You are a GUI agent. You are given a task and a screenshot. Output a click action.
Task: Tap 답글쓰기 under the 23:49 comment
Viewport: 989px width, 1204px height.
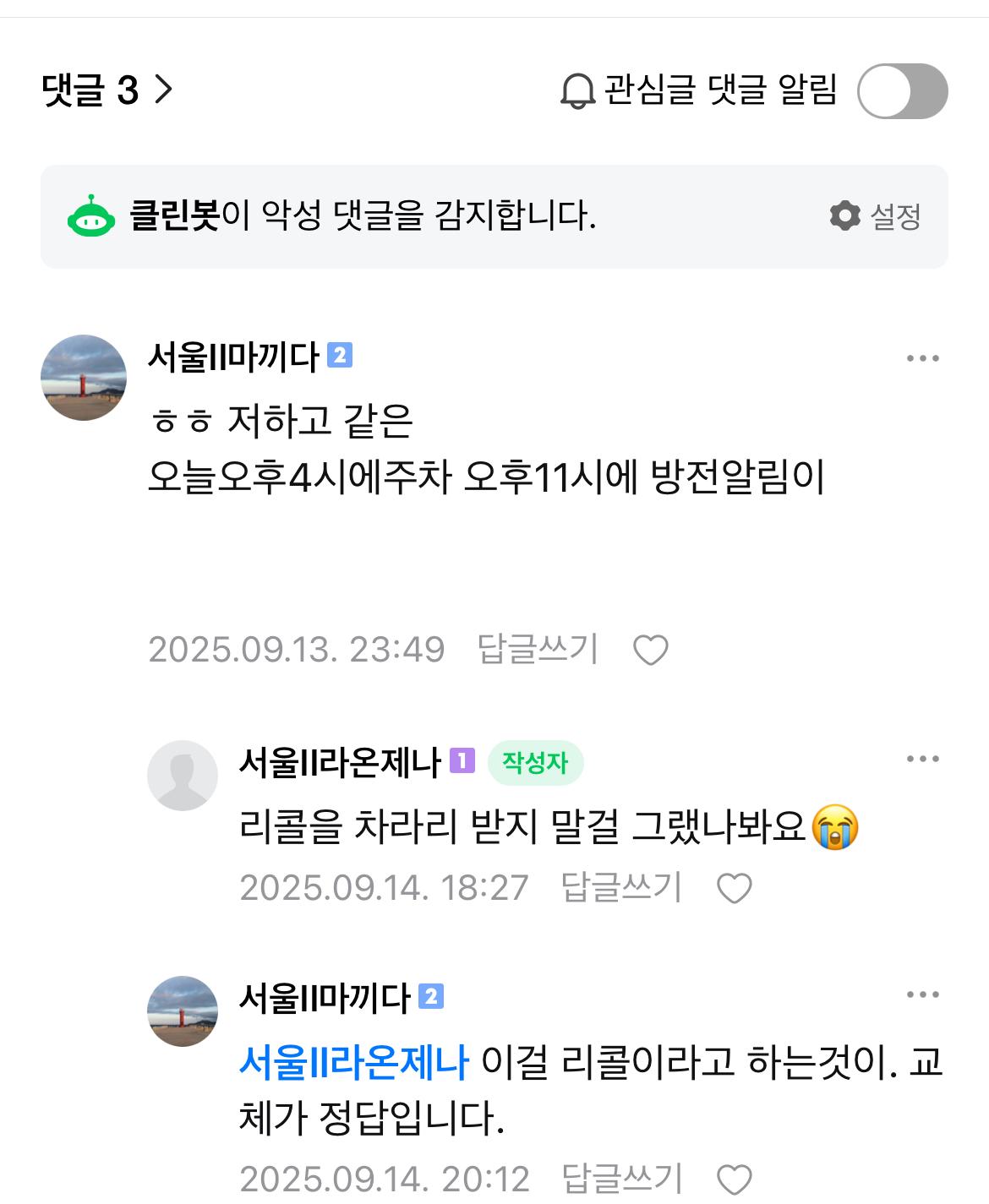coord(538,650)
